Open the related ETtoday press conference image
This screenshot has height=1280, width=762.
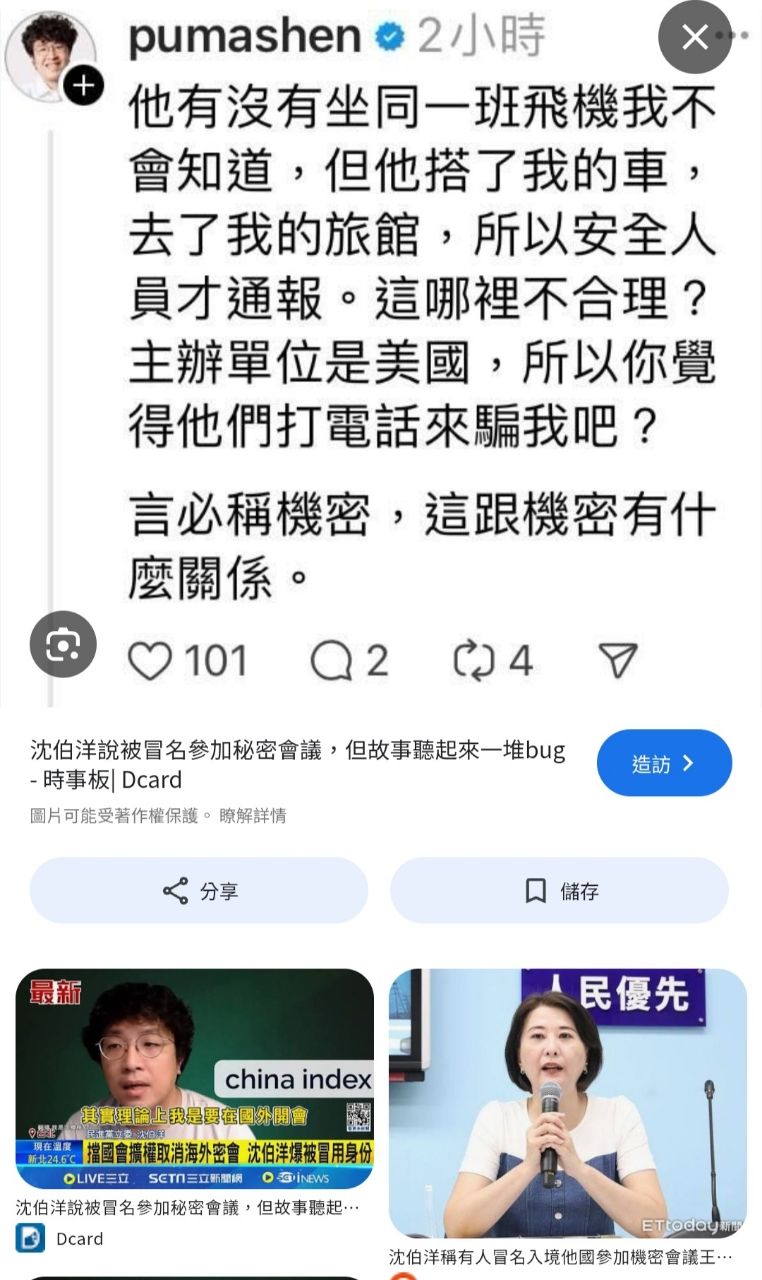pos(567,1103)
